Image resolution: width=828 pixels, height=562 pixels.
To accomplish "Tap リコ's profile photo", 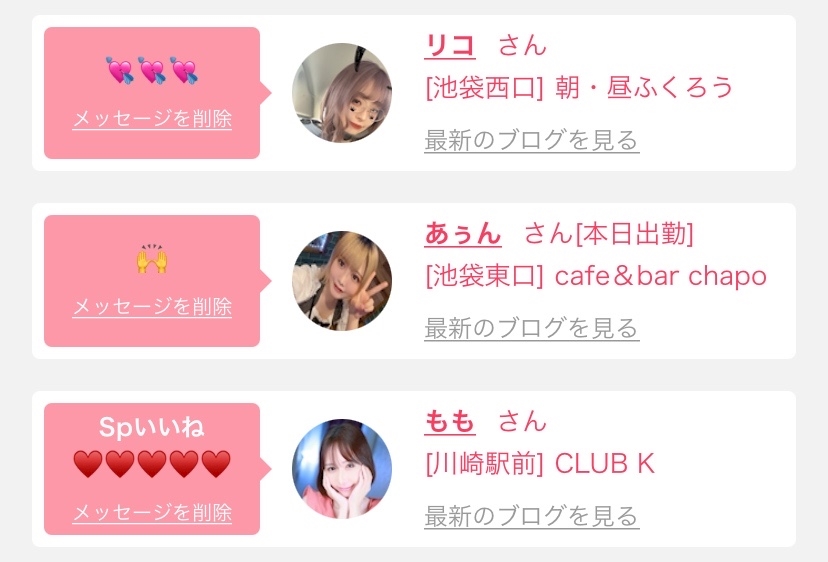I will [342, 93].
